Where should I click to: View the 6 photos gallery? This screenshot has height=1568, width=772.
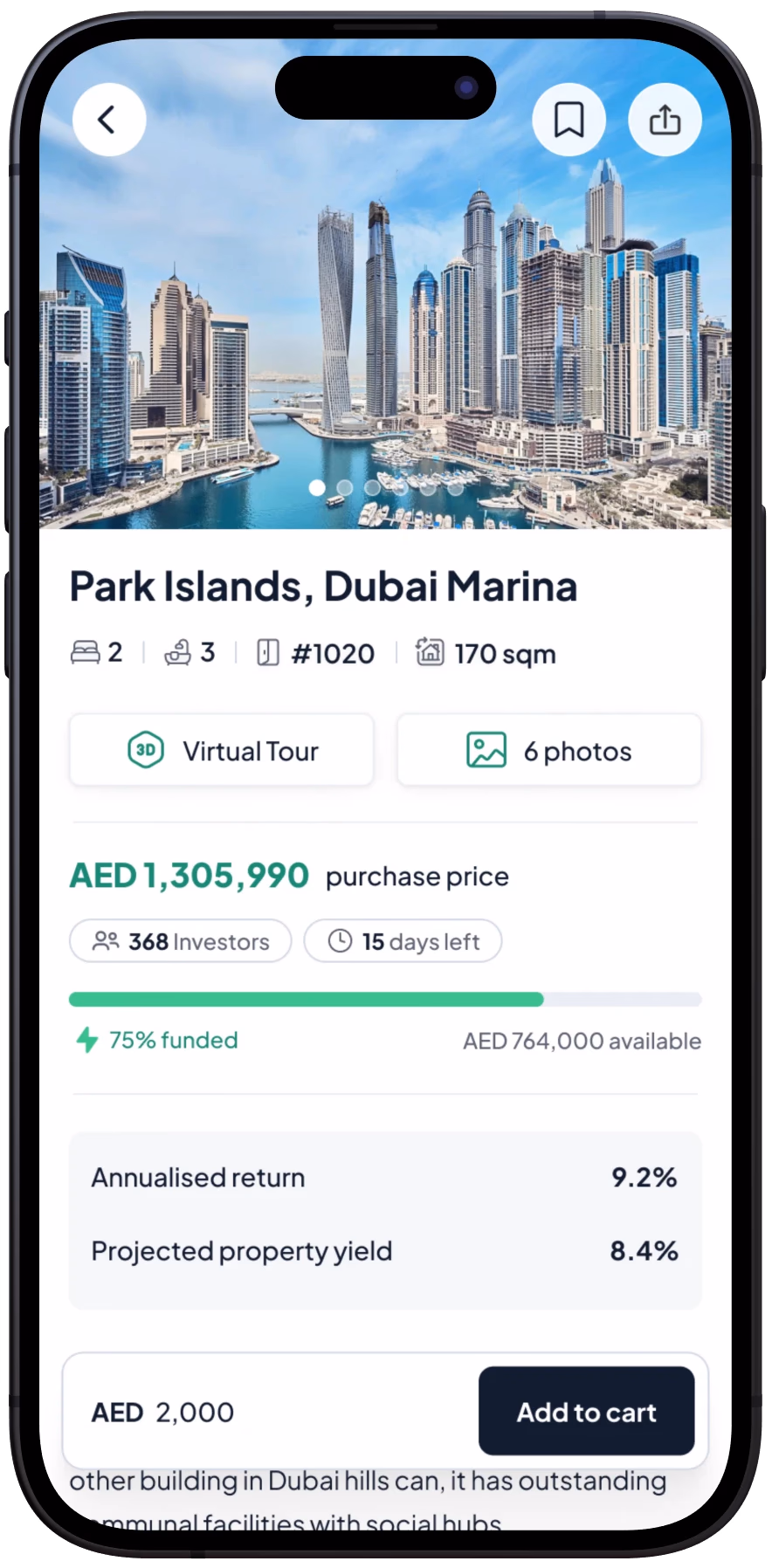(549, 751)
